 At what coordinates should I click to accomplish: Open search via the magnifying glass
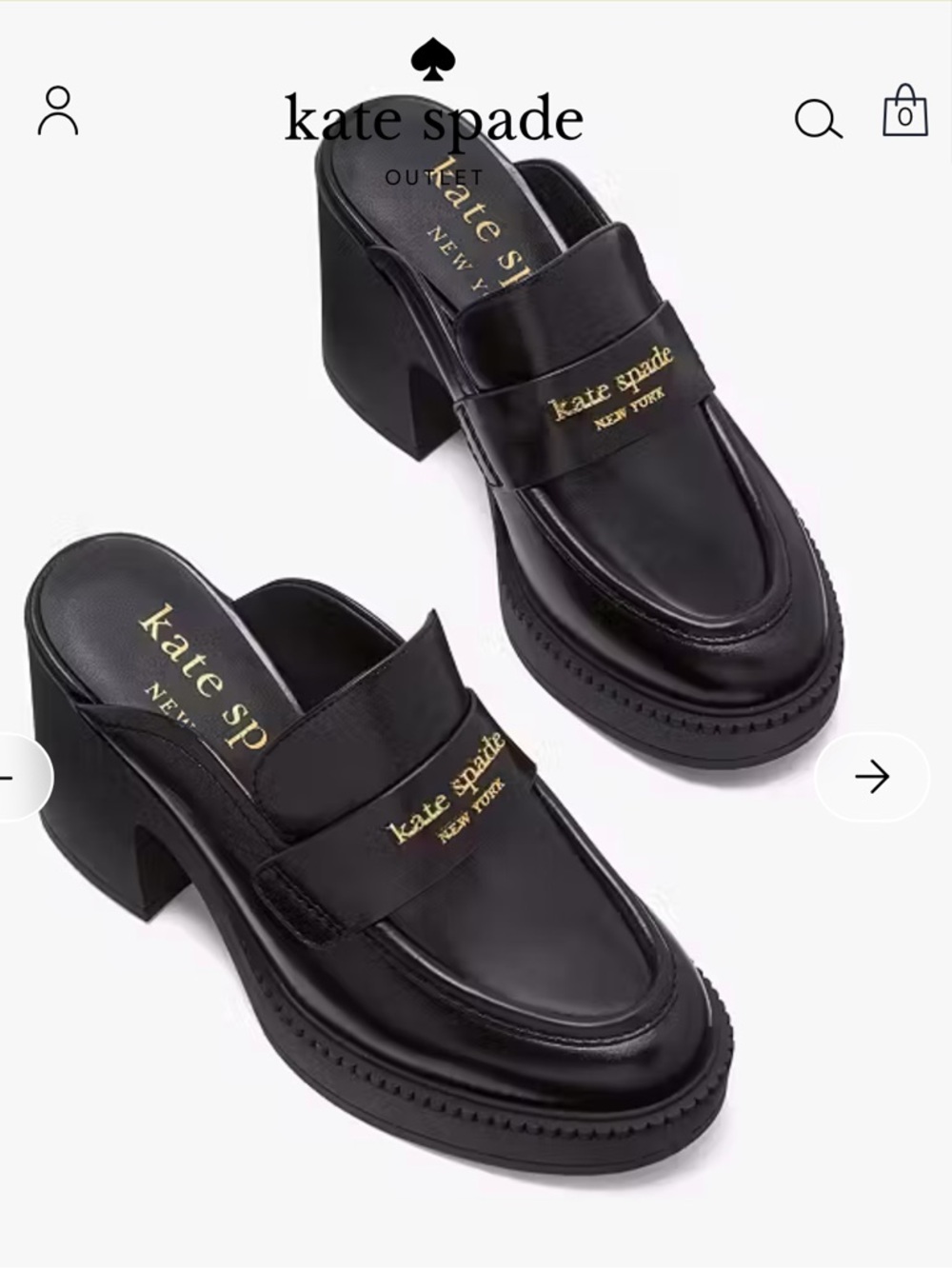tap(819, 119)
